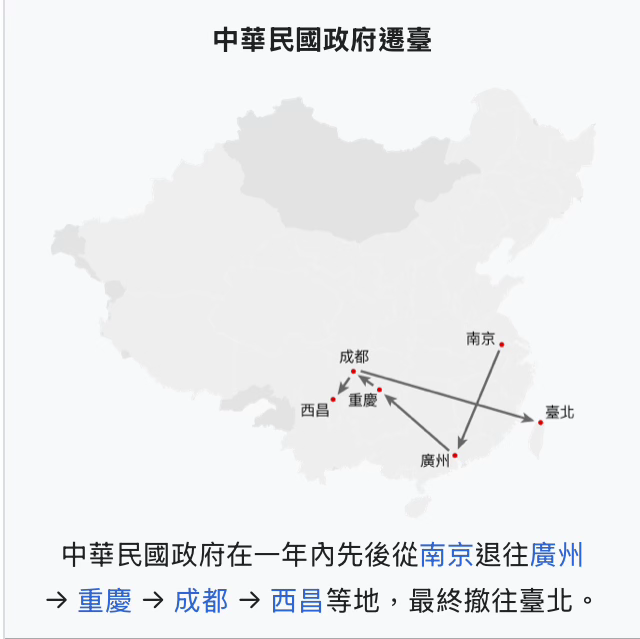
Task: Go to the 成都 link
Action: (x=201, y=601)
